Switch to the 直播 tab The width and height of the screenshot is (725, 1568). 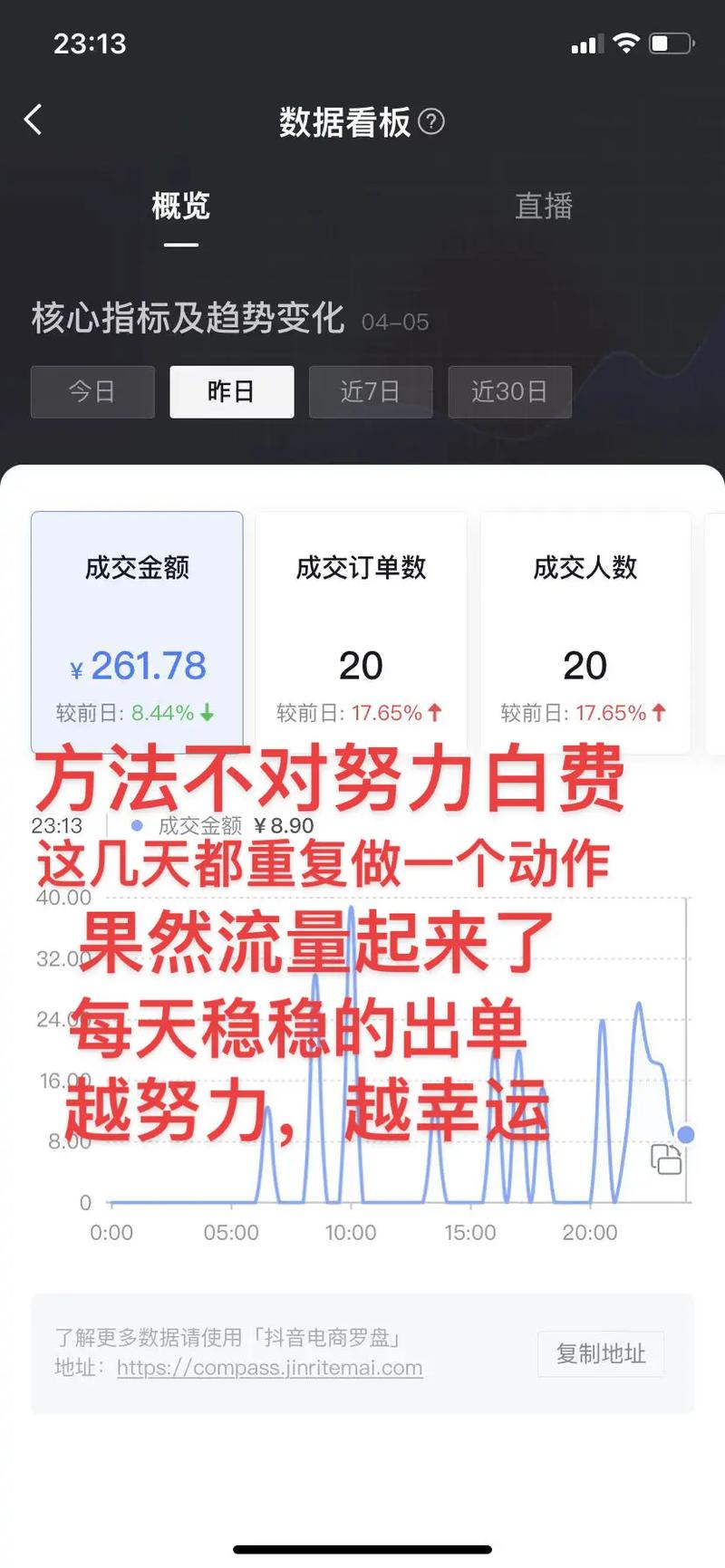pyautogui.click(x=544, y=207)
